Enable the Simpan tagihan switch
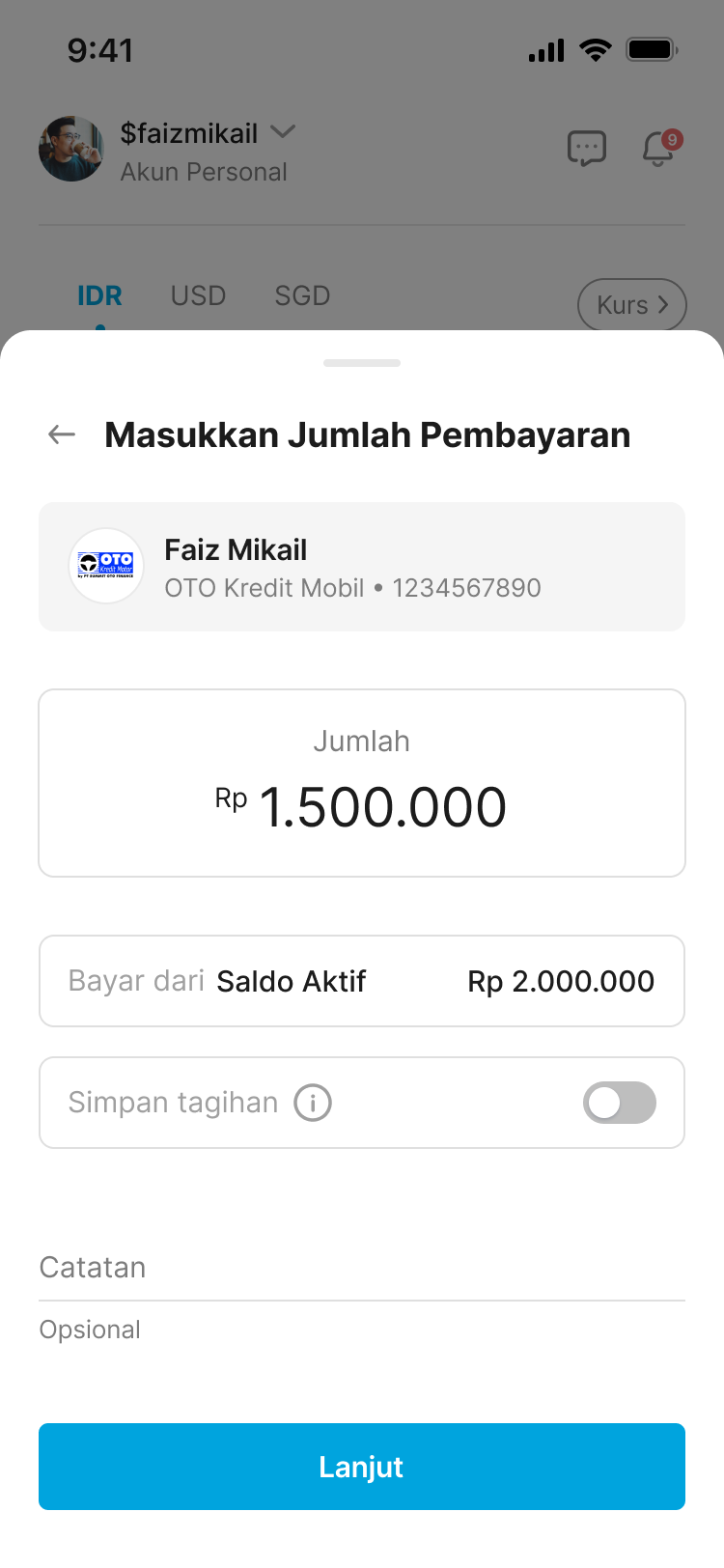This screenshot has width=724, height=1568. point(619,1103)
